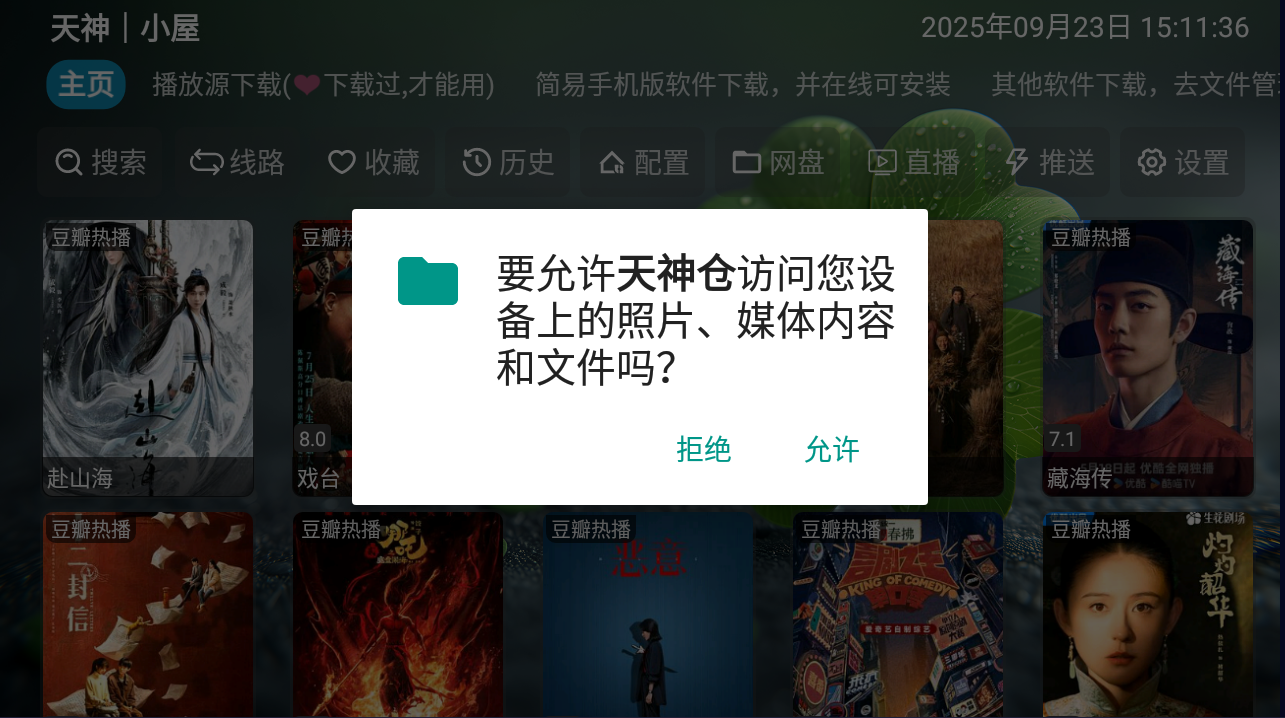Open 直播 live streaming
1285x718 pixels.
(914, 162)
